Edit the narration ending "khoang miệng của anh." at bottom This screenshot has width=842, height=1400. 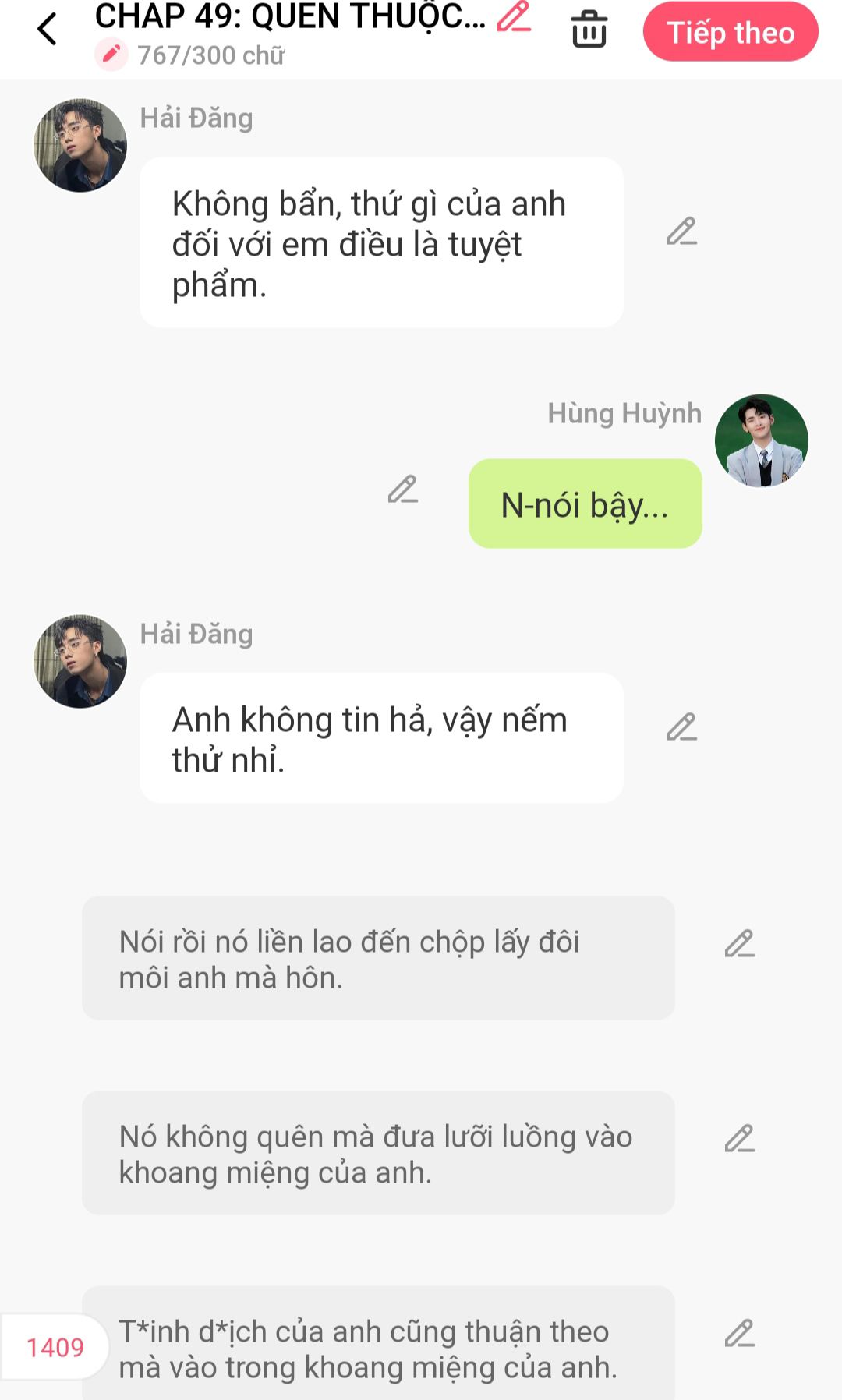point(739,1334)
